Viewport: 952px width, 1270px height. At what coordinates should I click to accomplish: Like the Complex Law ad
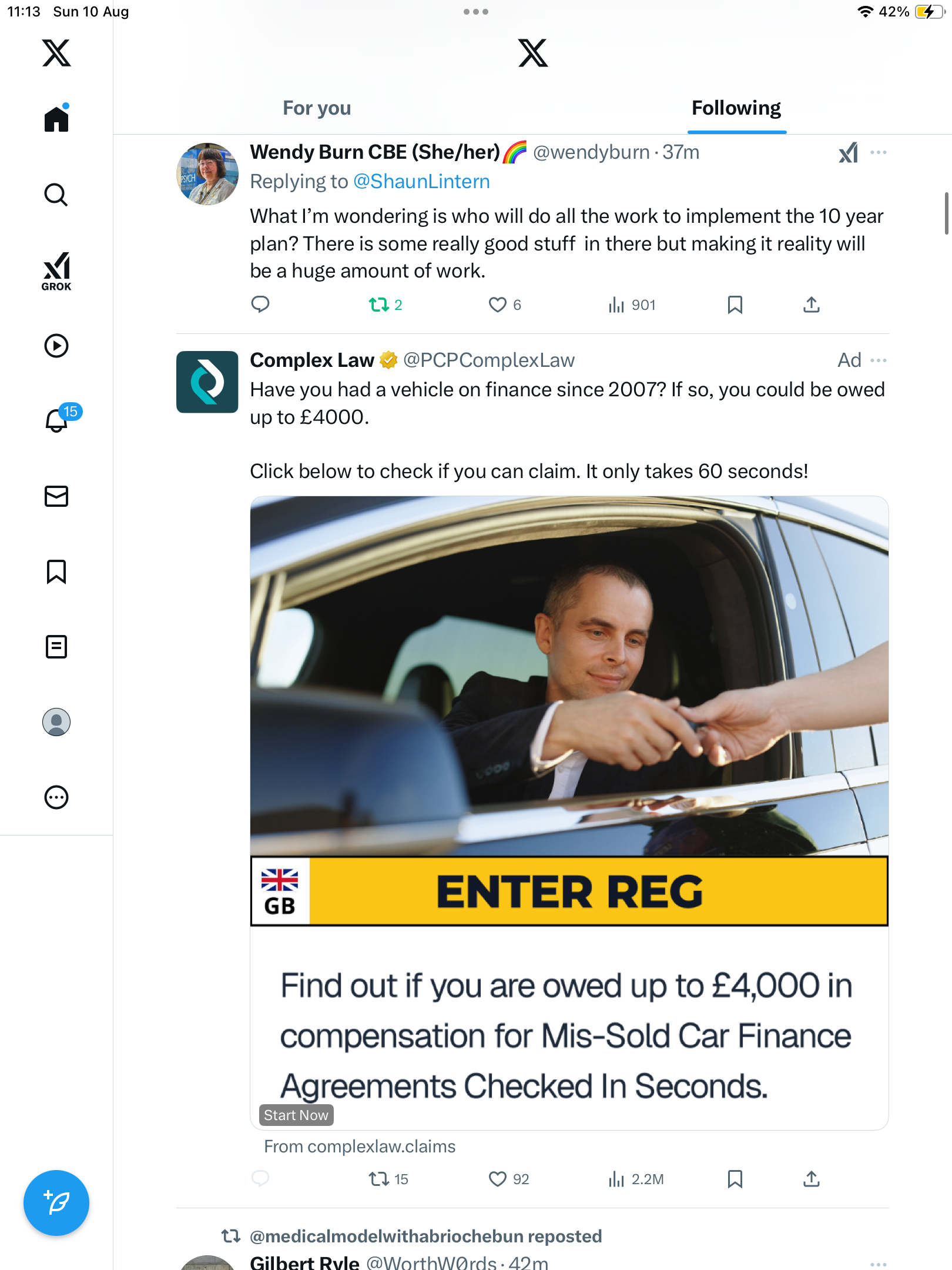point(498,1179)
